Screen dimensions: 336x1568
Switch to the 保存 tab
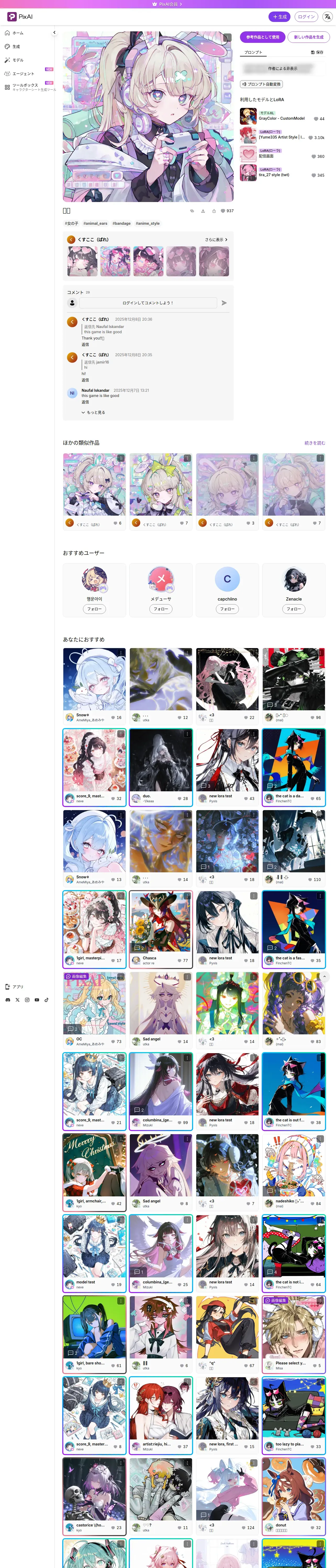317,52
